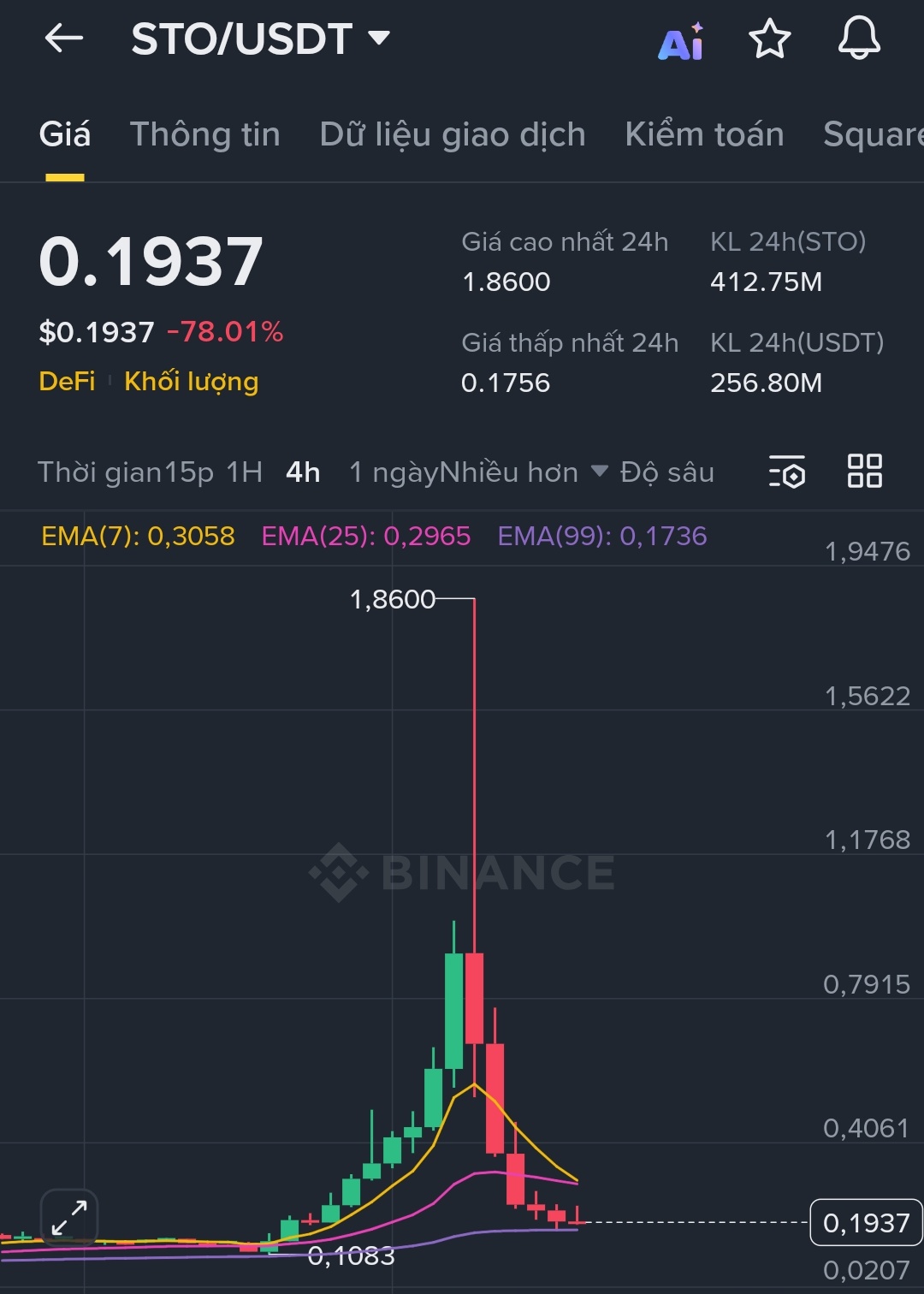
Task: Select the 15p chart interval
Action: pos(188,472)
